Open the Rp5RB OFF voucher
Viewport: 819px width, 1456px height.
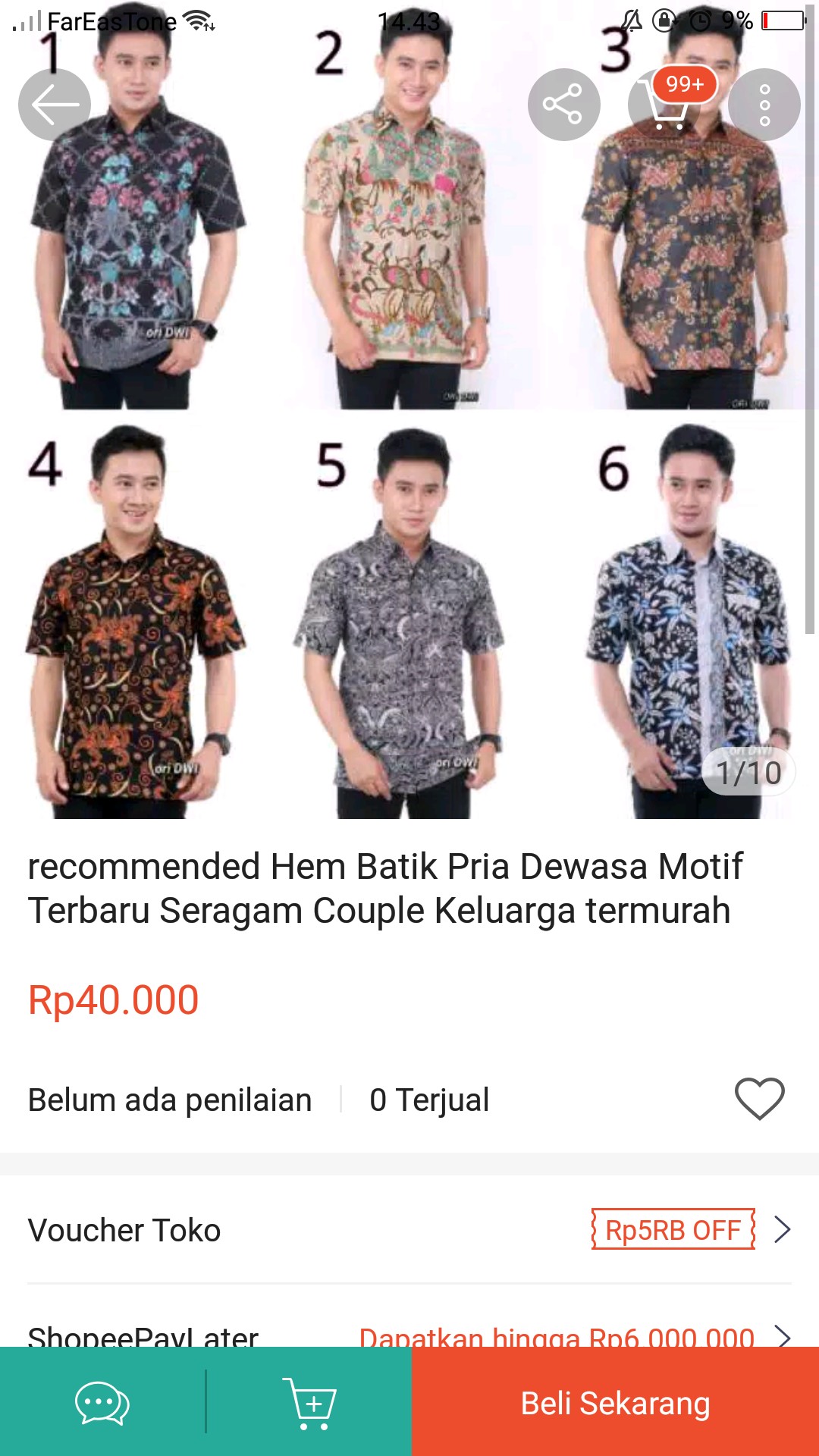click(670, 1230)
